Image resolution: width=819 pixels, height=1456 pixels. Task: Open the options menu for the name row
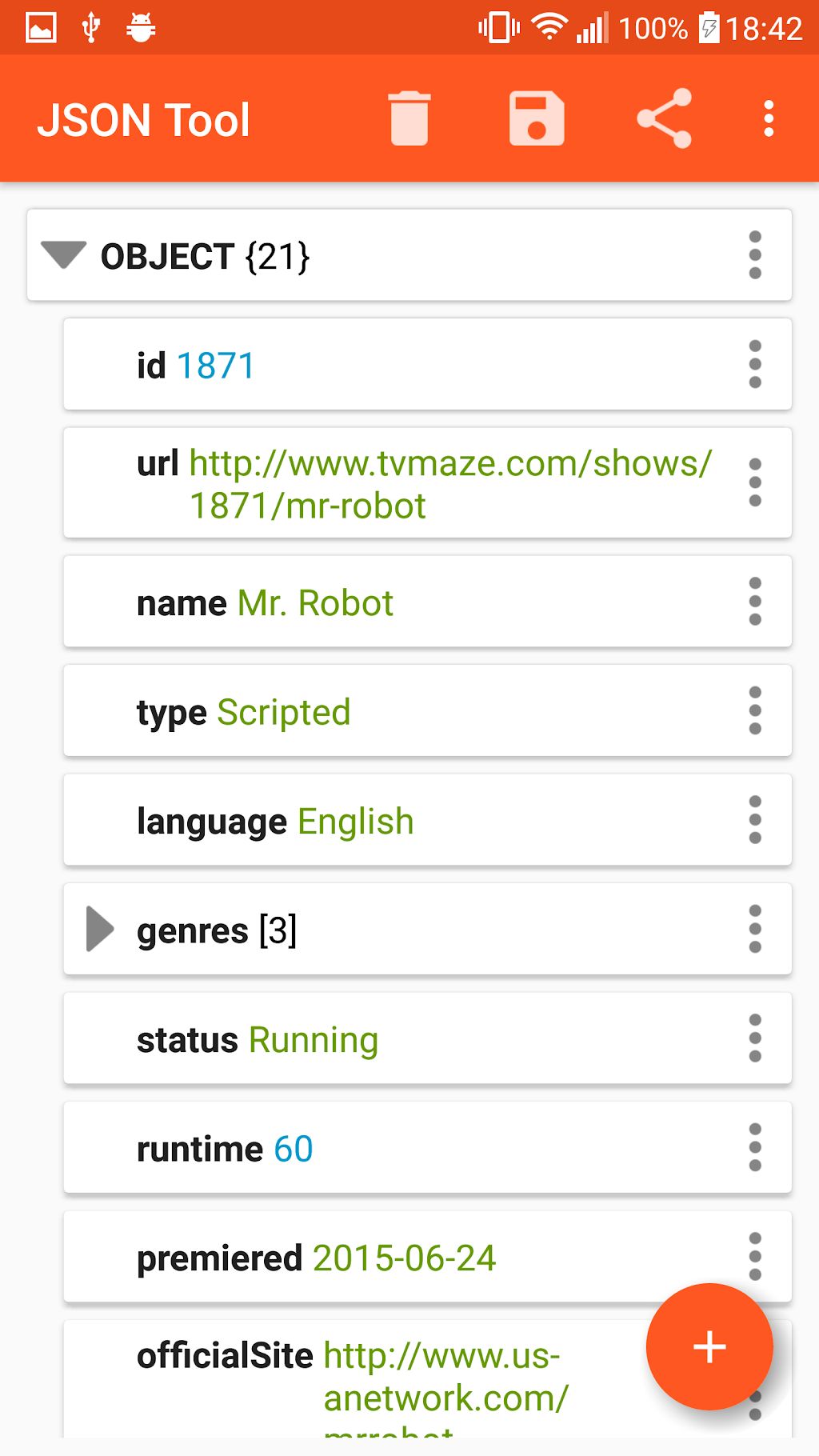755,601
